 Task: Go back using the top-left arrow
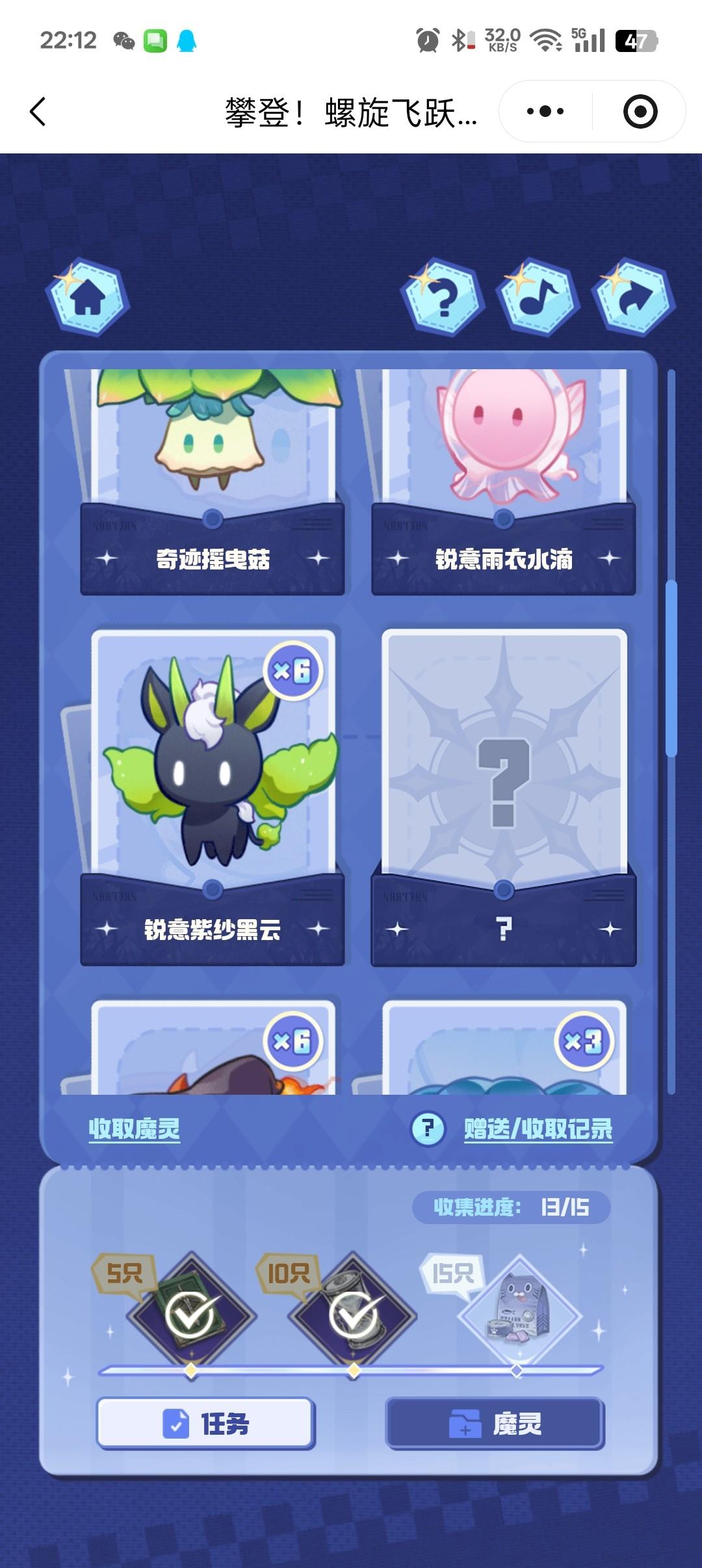[38, 112]
